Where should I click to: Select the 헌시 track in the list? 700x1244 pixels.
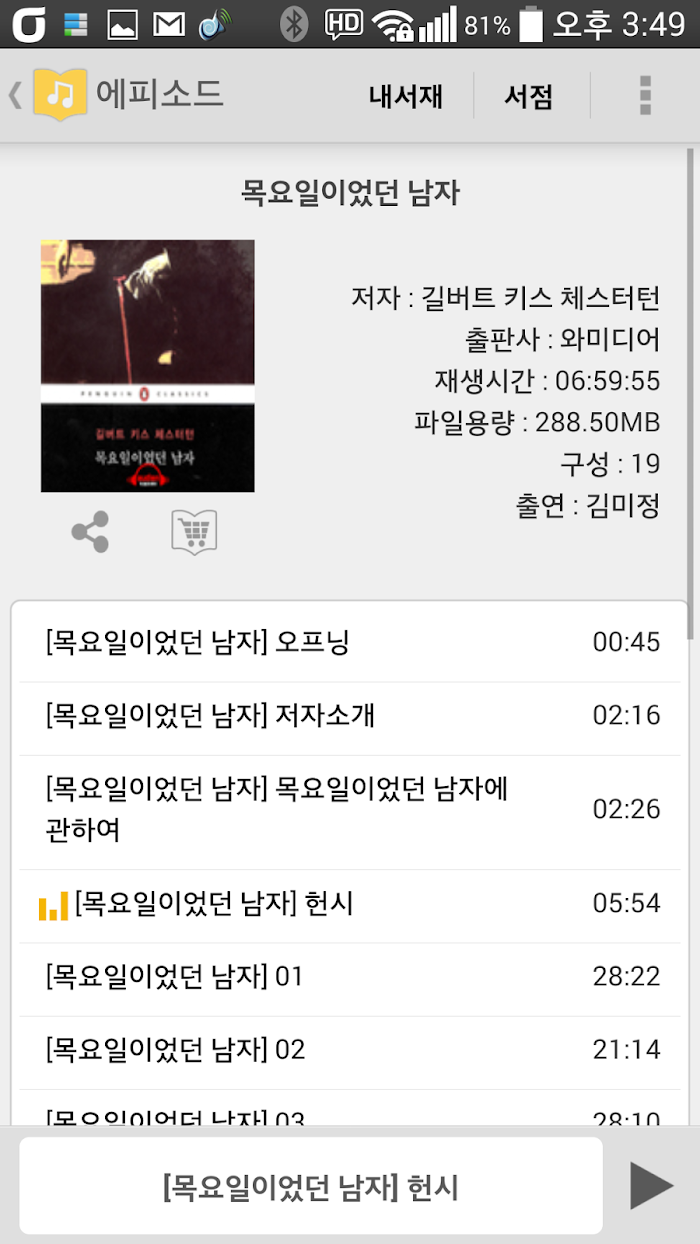click(350, 905)
